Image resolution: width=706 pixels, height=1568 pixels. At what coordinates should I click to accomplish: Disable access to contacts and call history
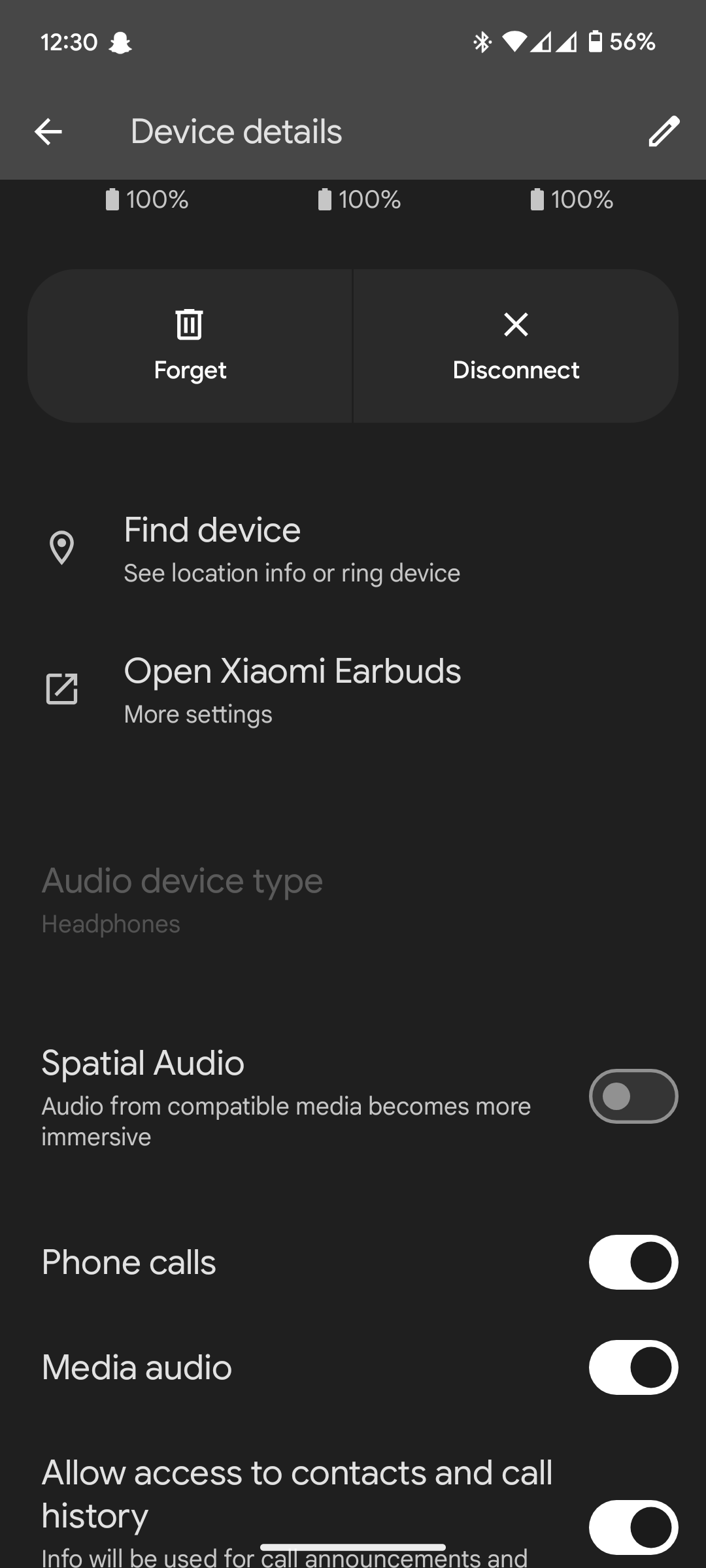(x=633, y=1527)
